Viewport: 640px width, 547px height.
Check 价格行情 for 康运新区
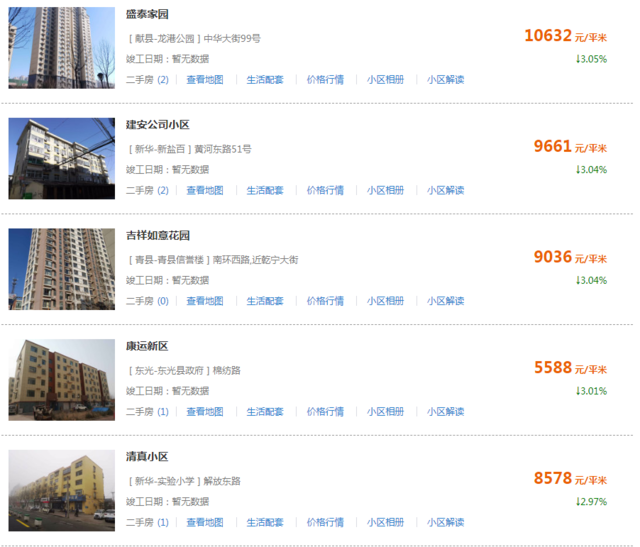(325, 411)
